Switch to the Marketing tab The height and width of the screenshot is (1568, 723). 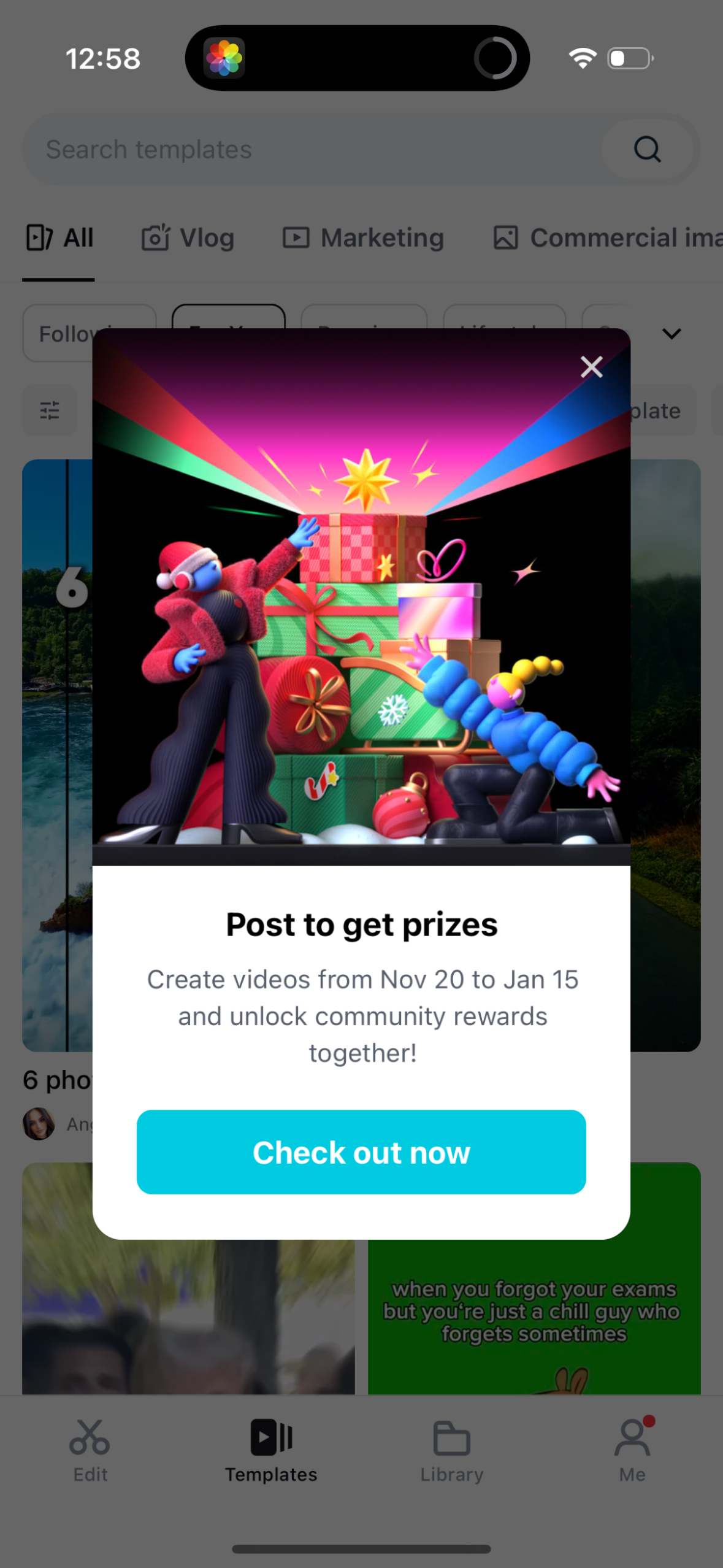pyautogui.click(x=363, y=238)
